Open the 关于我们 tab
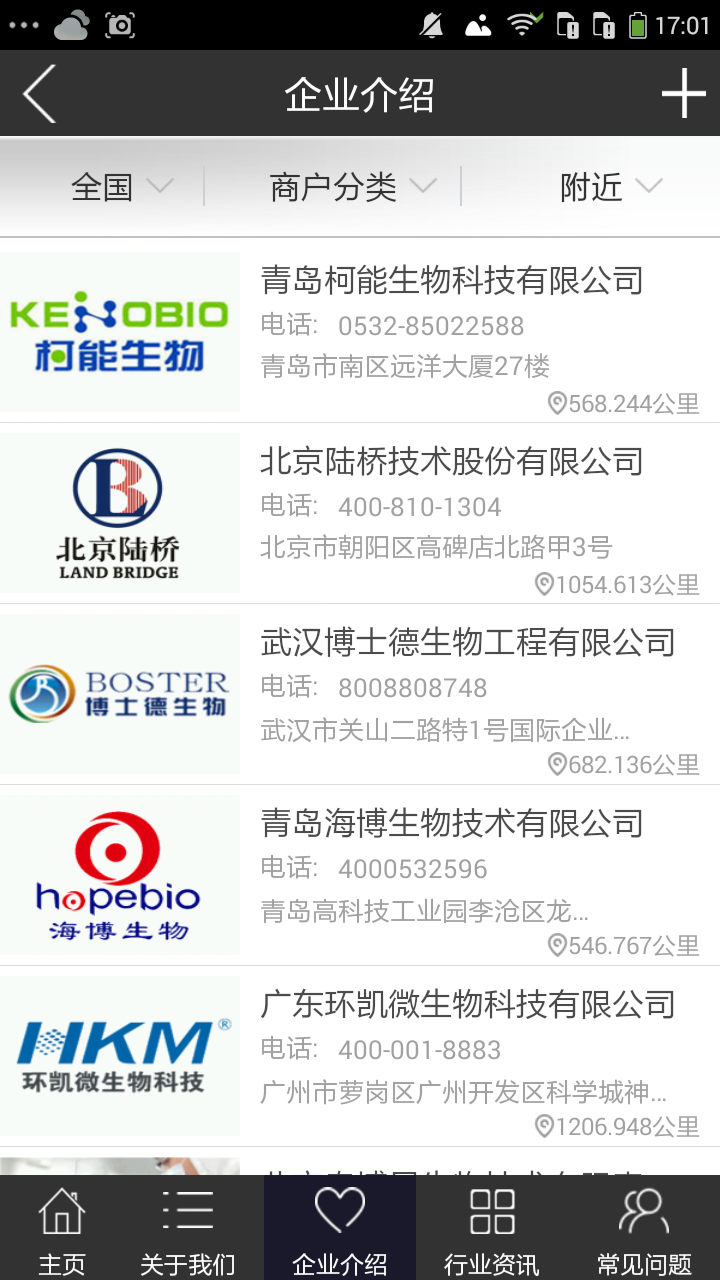 tap(187, 1228)
